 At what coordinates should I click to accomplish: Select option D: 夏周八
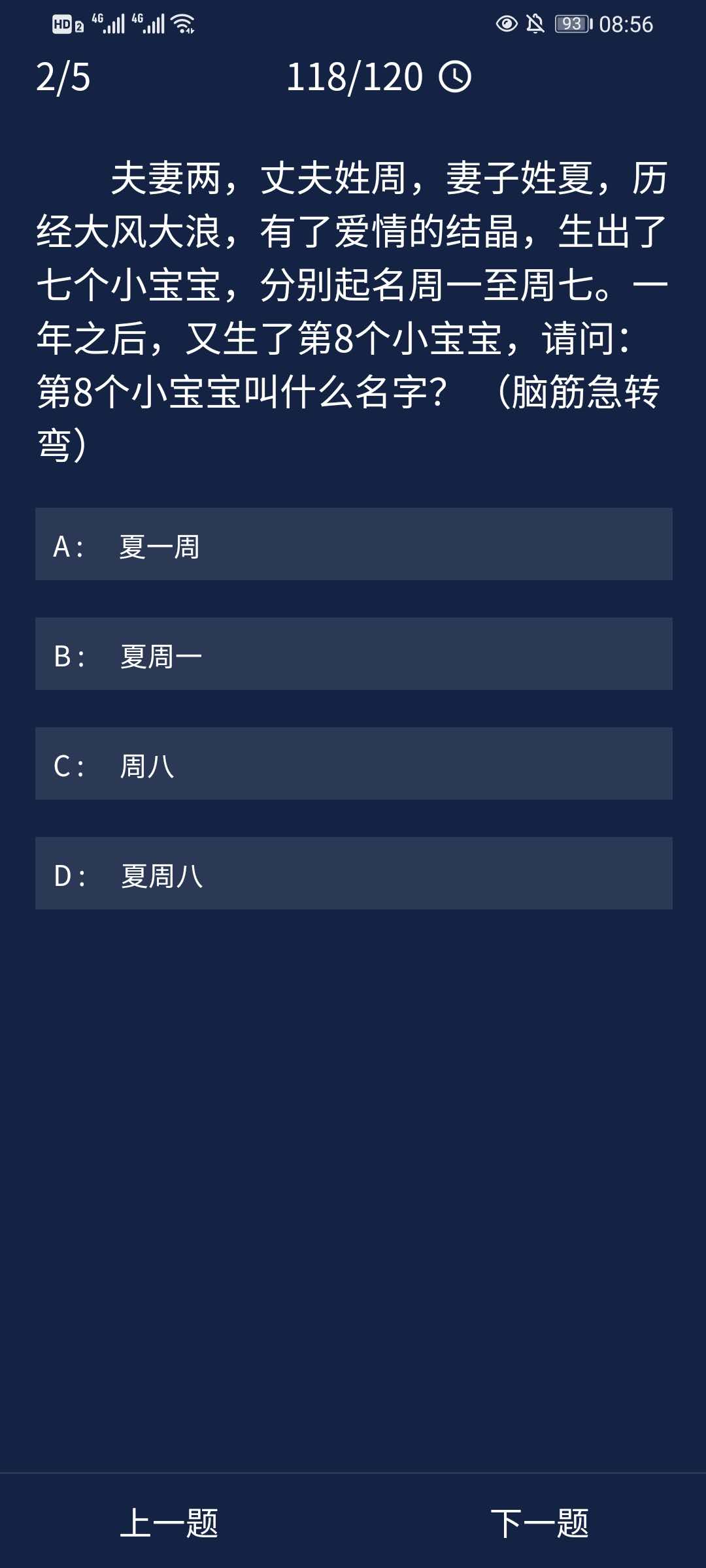[x=353, y=874]
